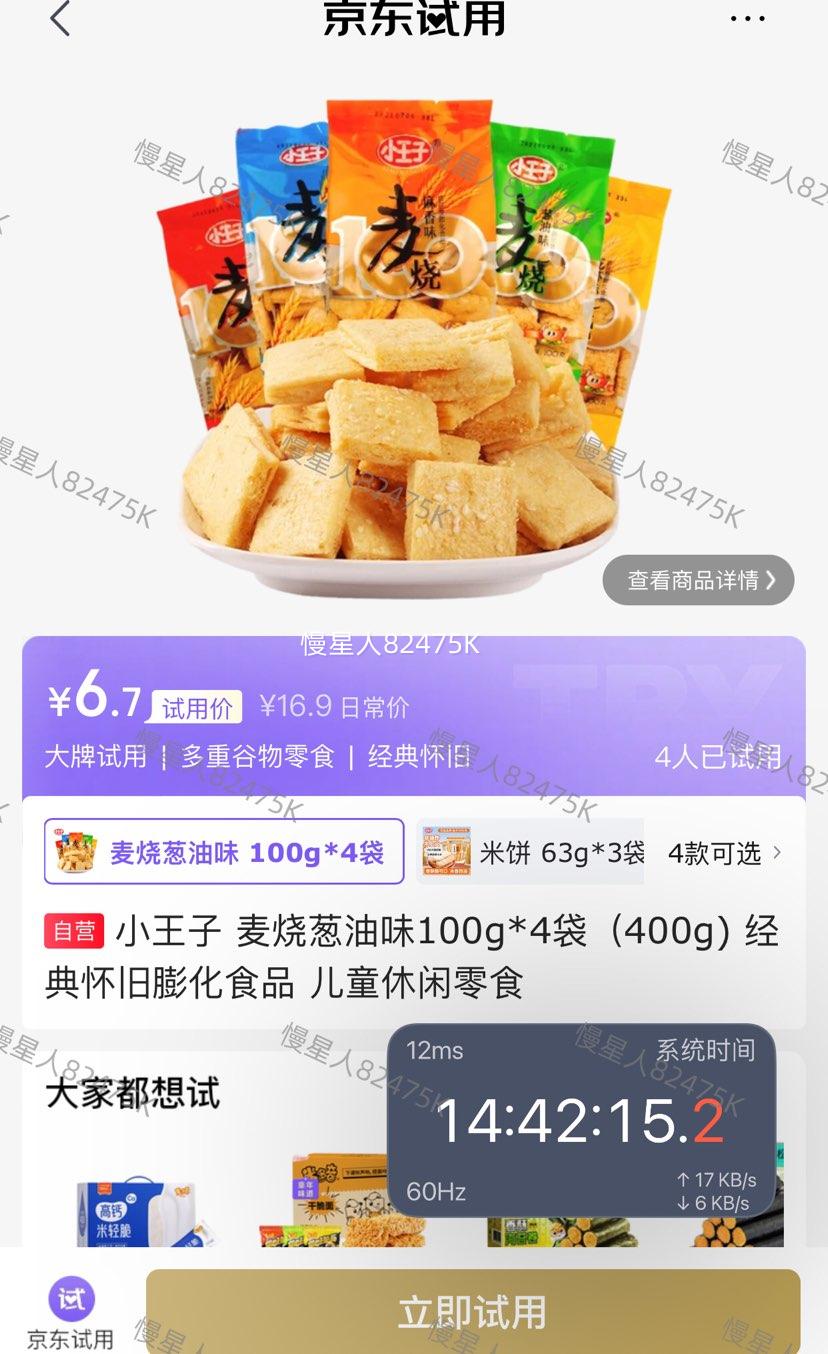The width and height of the screenshot is (828, 1354).
Task: Tap the 京东试用 page title
Action: (413, 18)
